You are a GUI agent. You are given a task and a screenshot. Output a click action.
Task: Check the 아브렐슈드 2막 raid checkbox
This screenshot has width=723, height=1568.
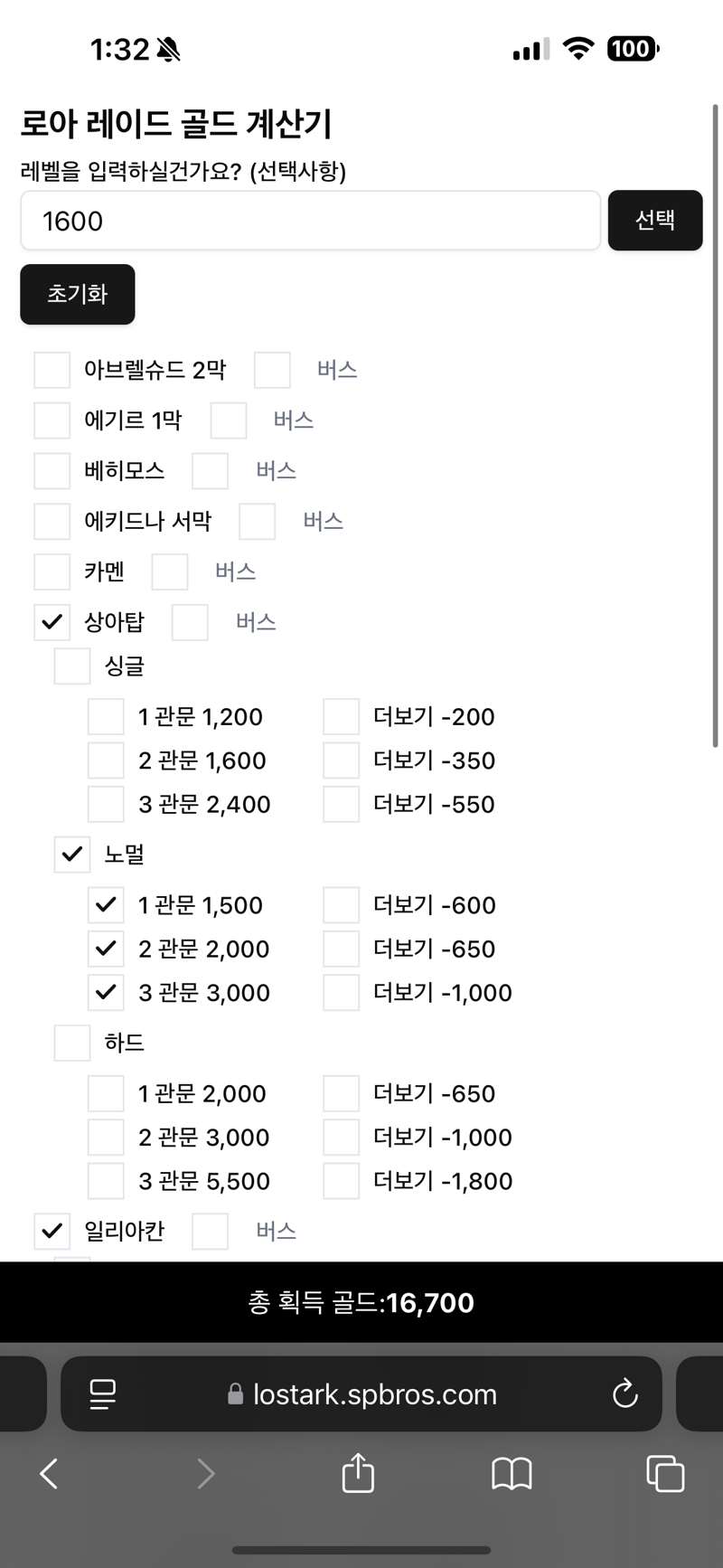coord(52,370)
